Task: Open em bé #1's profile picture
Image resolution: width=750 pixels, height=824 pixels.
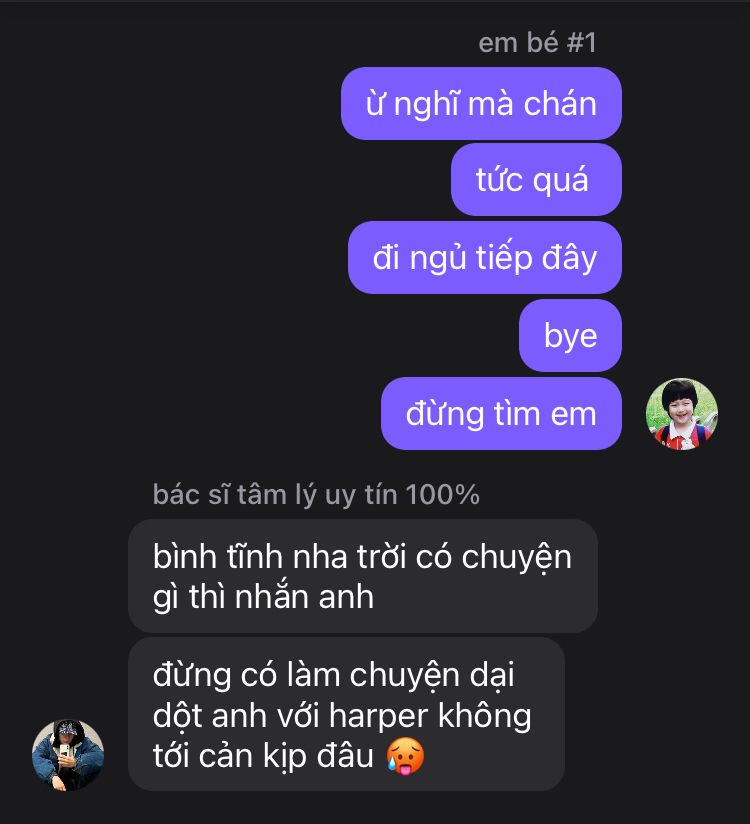Action: pyautogui.click(x=682, y=414)
